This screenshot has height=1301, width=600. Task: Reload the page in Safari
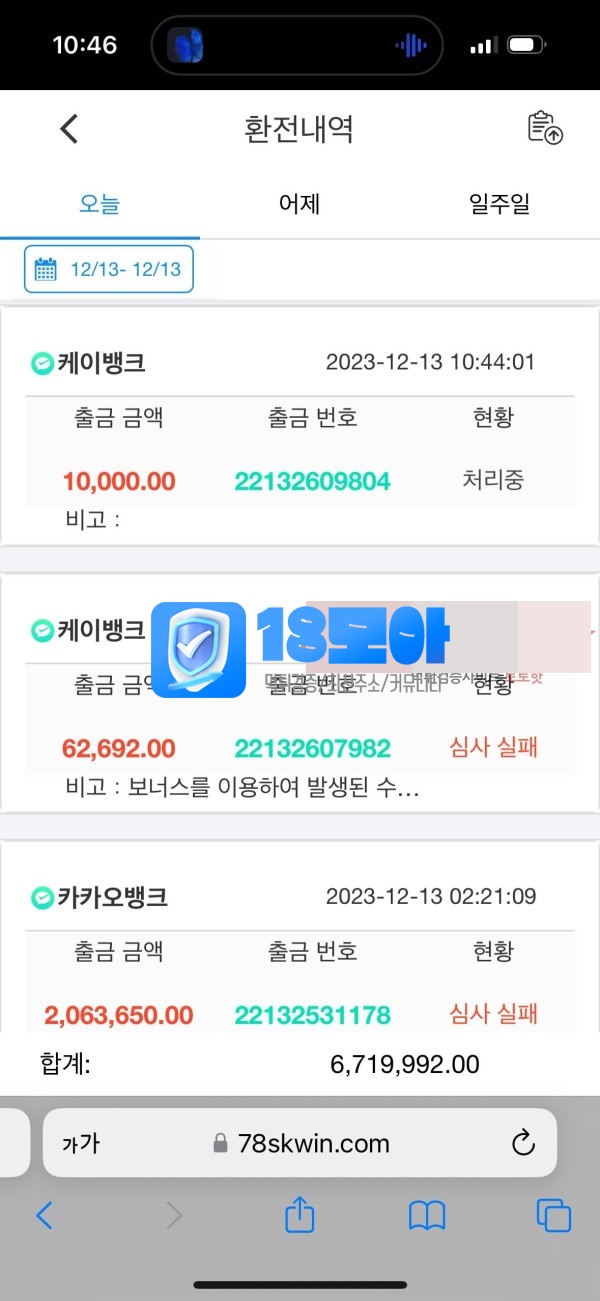click(x=523, y=1143)
